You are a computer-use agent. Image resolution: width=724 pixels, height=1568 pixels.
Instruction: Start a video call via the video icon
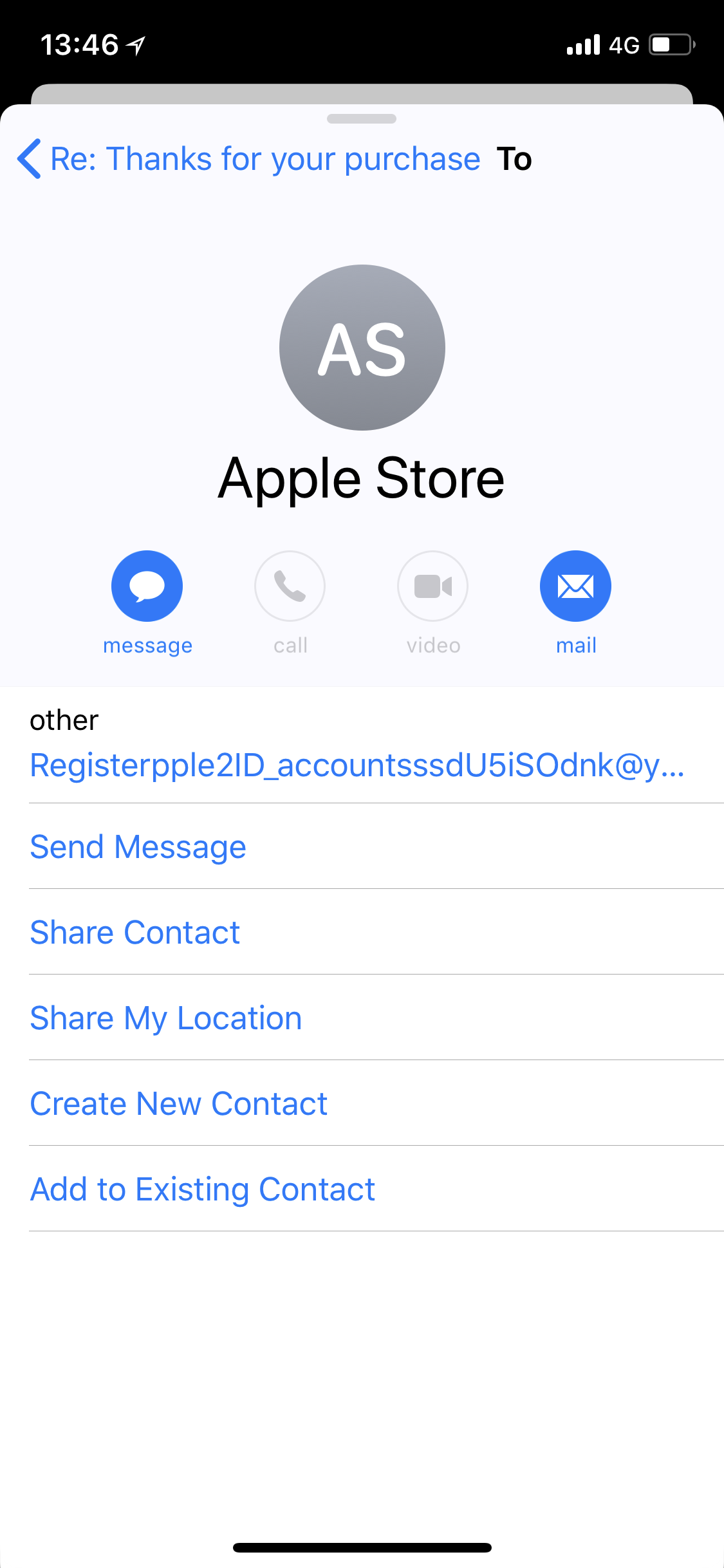[432, 585]
